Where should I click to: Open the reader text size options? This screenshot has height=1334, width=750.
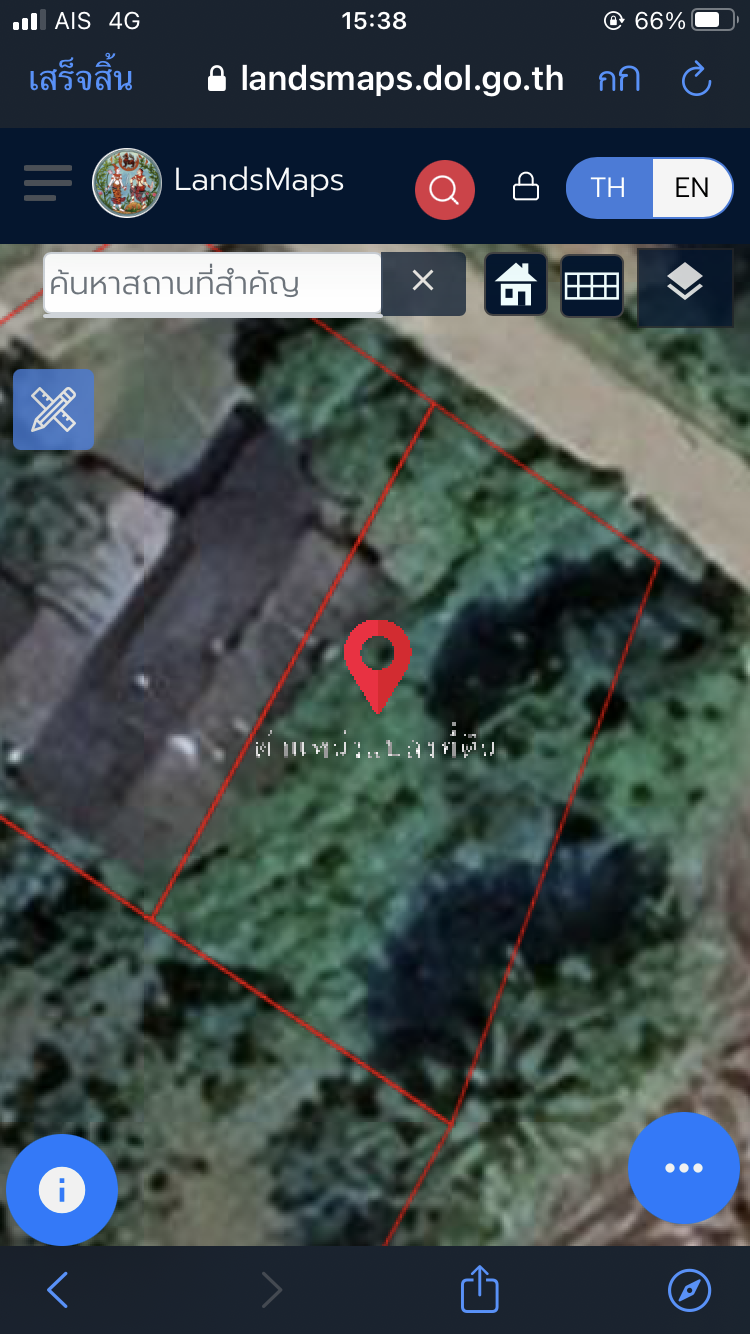click(619, 80)
